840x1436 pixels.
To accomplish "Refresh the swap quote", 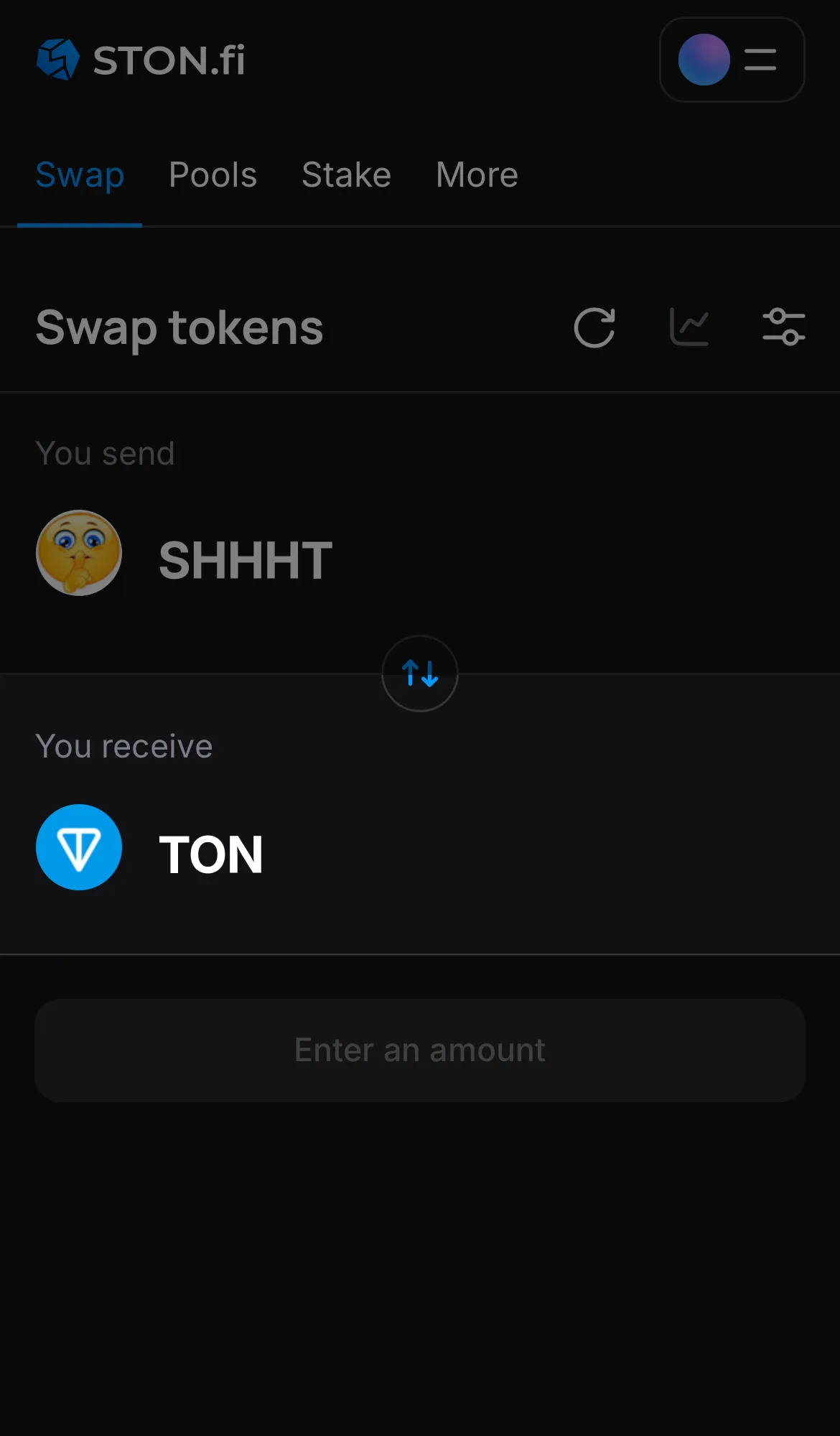I will click(594, 327).
